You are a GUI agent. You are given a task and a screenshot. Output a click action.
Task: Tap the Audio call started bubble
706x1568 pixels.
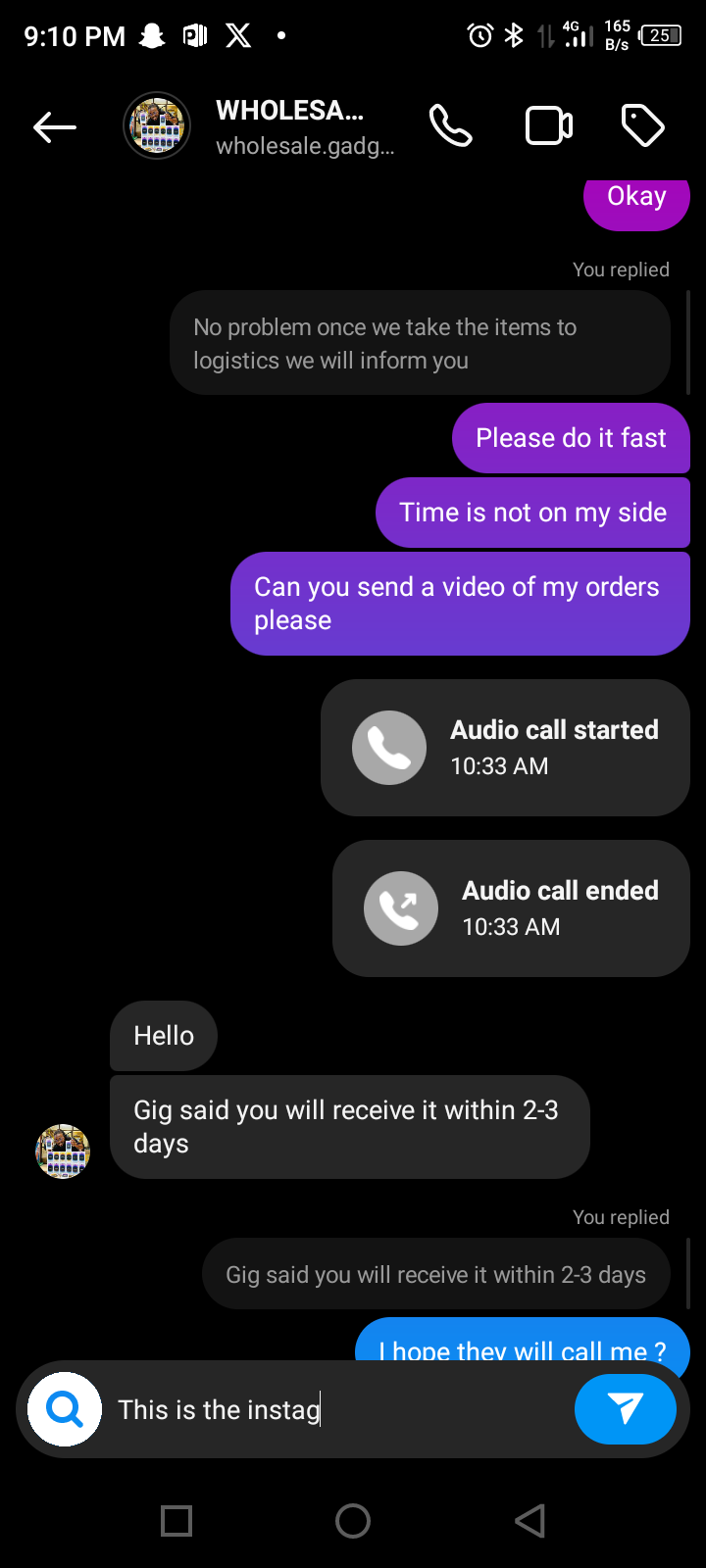(x=505, y=748)
